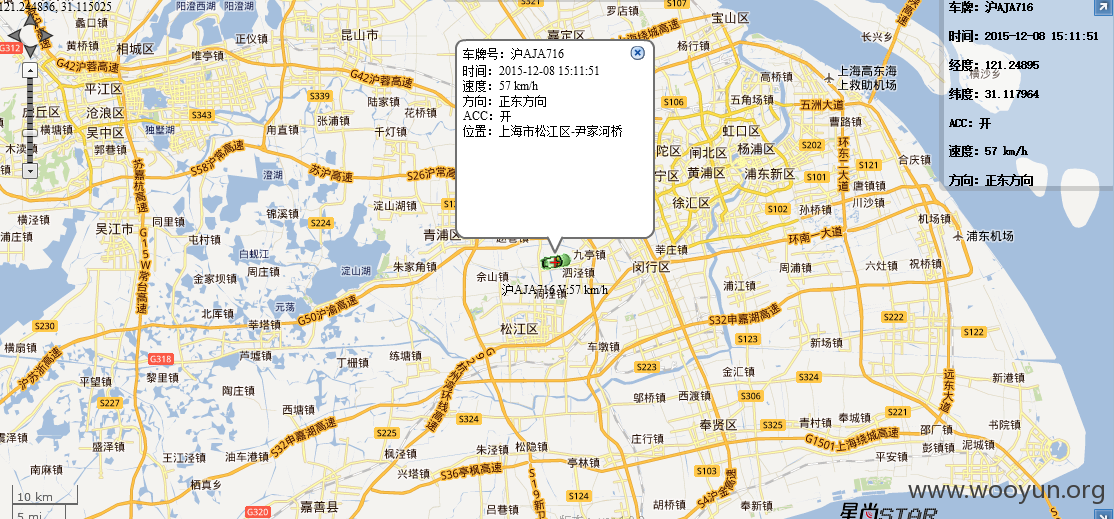Tap the zoom slider handle

(30, 133)
